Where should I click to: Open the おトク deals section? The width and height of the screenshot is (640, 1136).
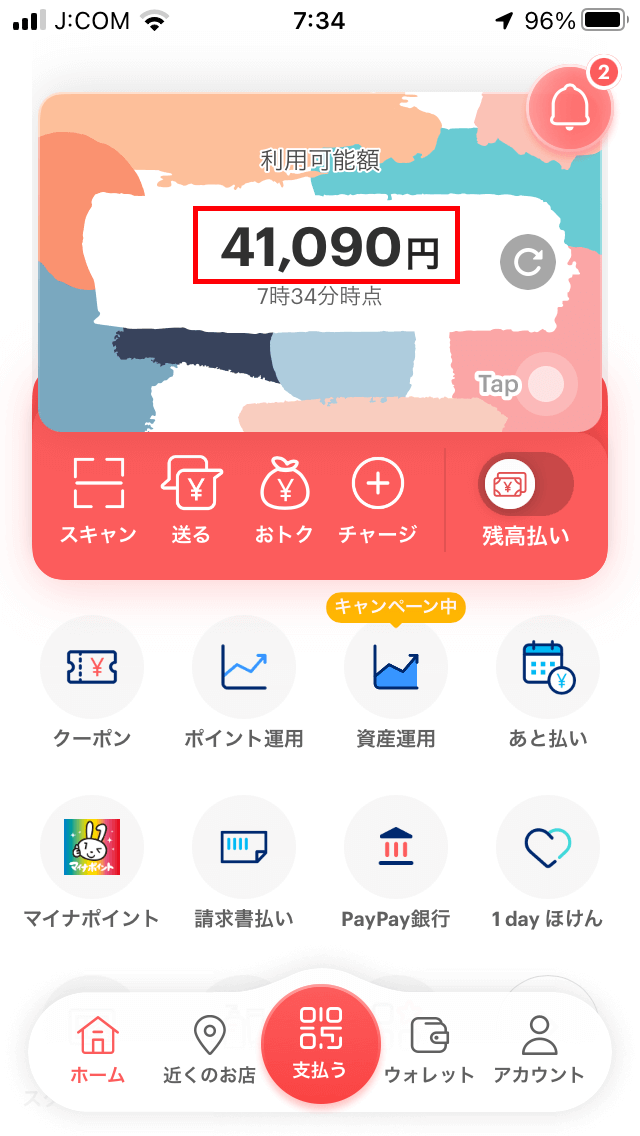point(285,500)
